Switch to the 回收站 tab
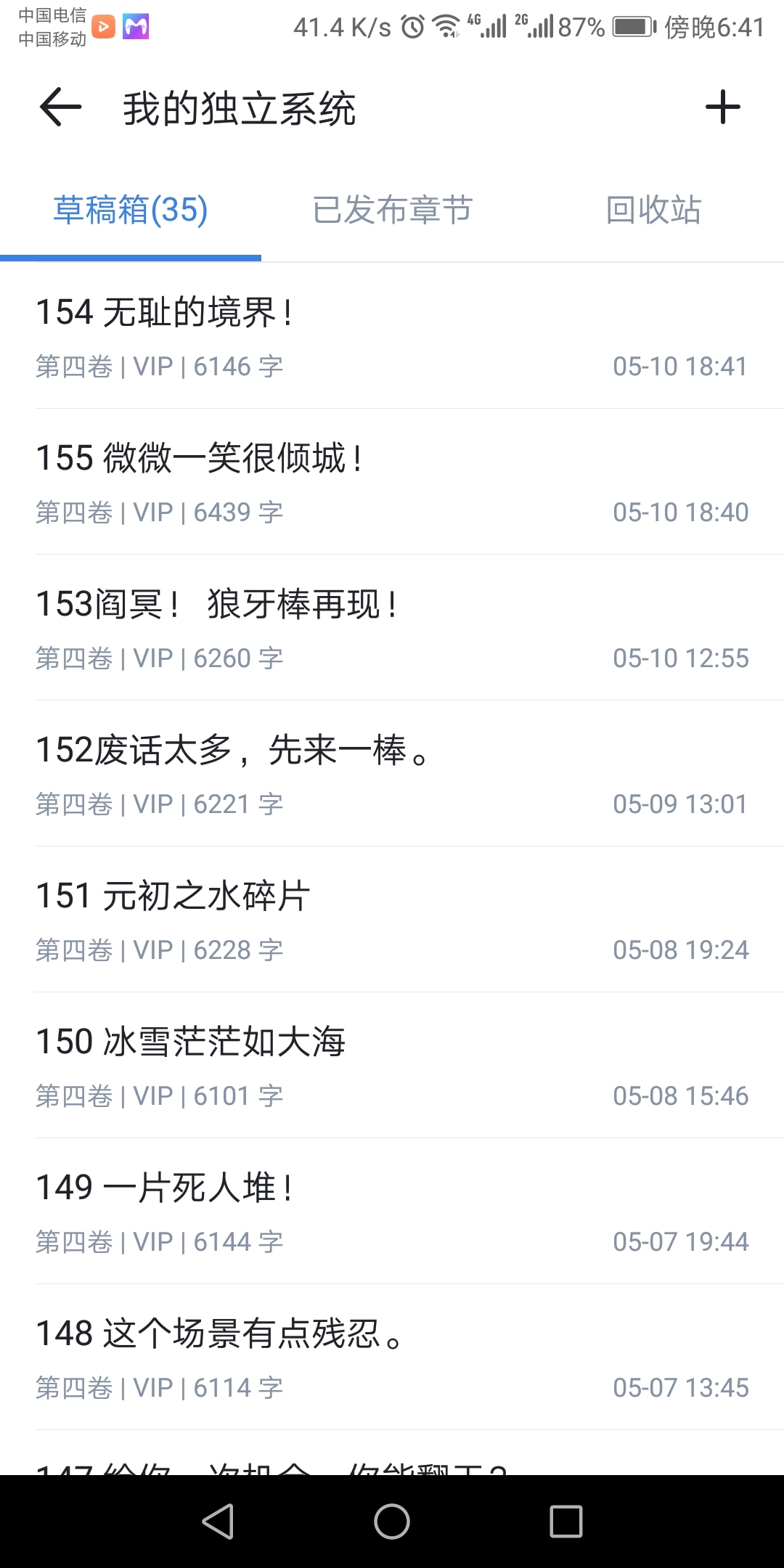784x1568 pixels. [653, 211]
